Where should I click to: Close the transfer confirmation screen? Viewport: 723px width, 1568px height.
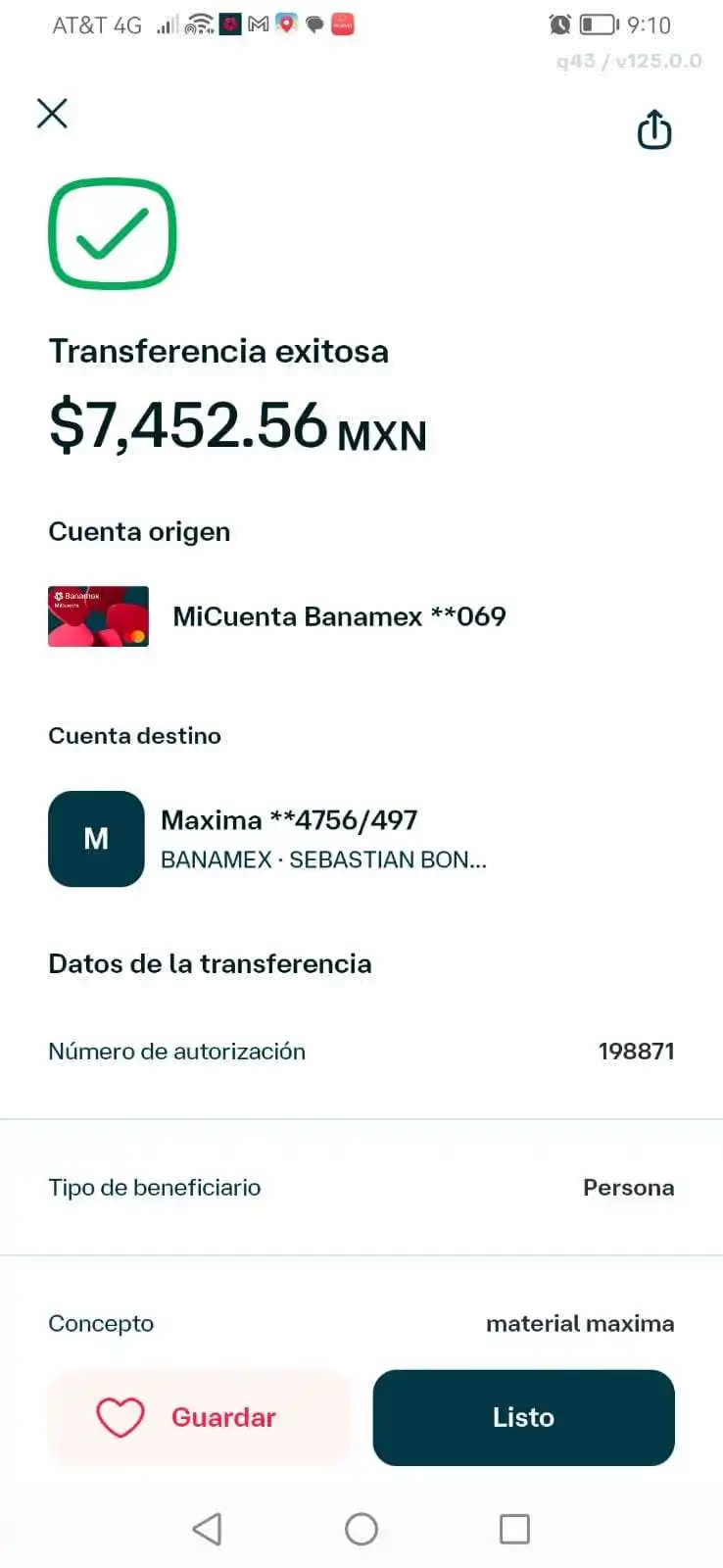[53, 114]
